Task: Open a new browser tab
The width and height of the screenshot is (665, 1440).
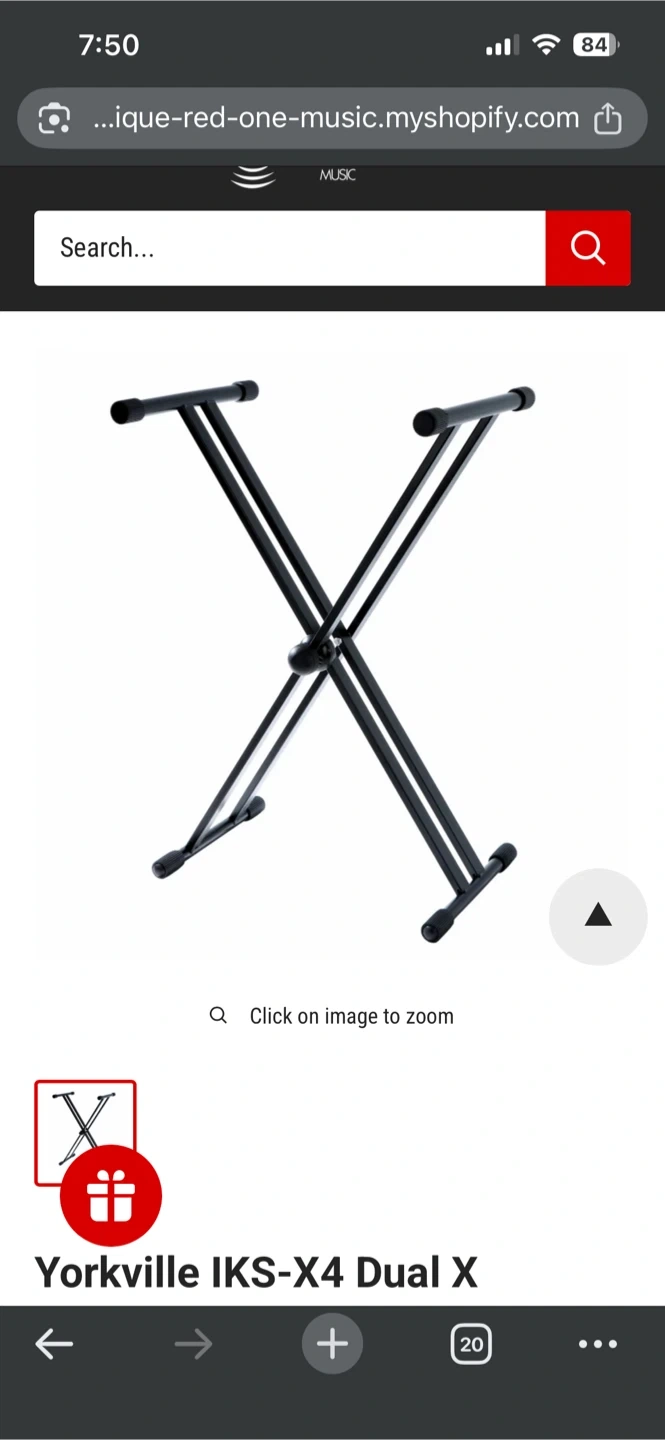Action: click(332, 1344)
